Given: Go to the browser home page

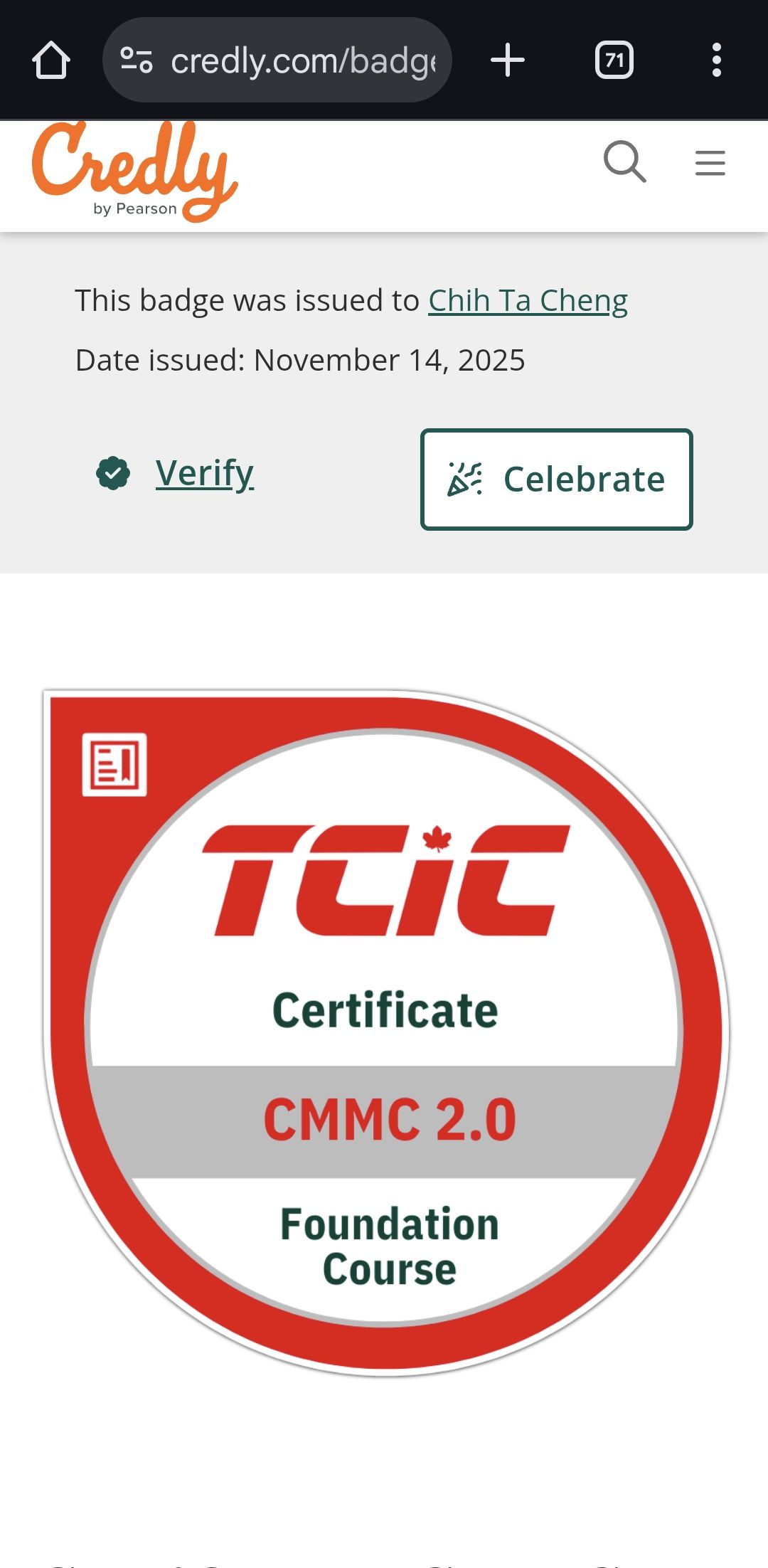Looking at the screenshot, I should click(51, 60).
